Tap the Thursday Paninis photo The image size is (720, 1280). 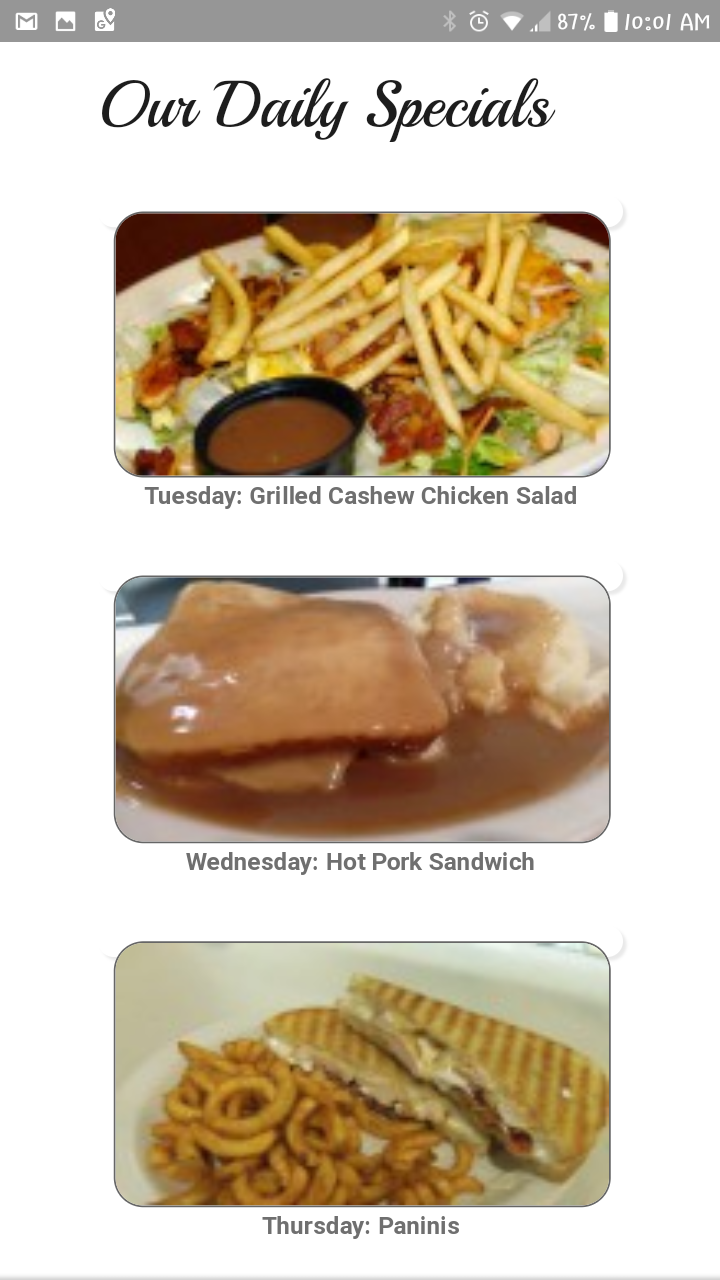click(x=362, y=1073)
